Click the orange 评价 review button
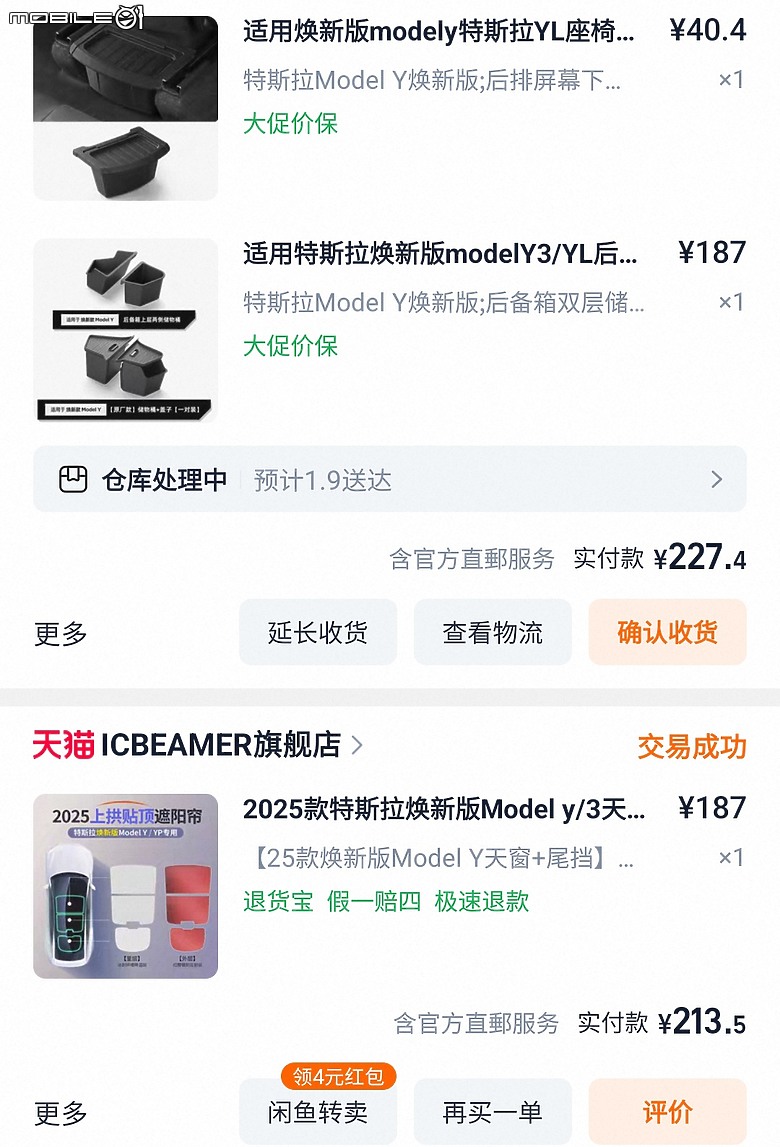The width and height of the screenshot is (780, 1147). click(667, 1112)
